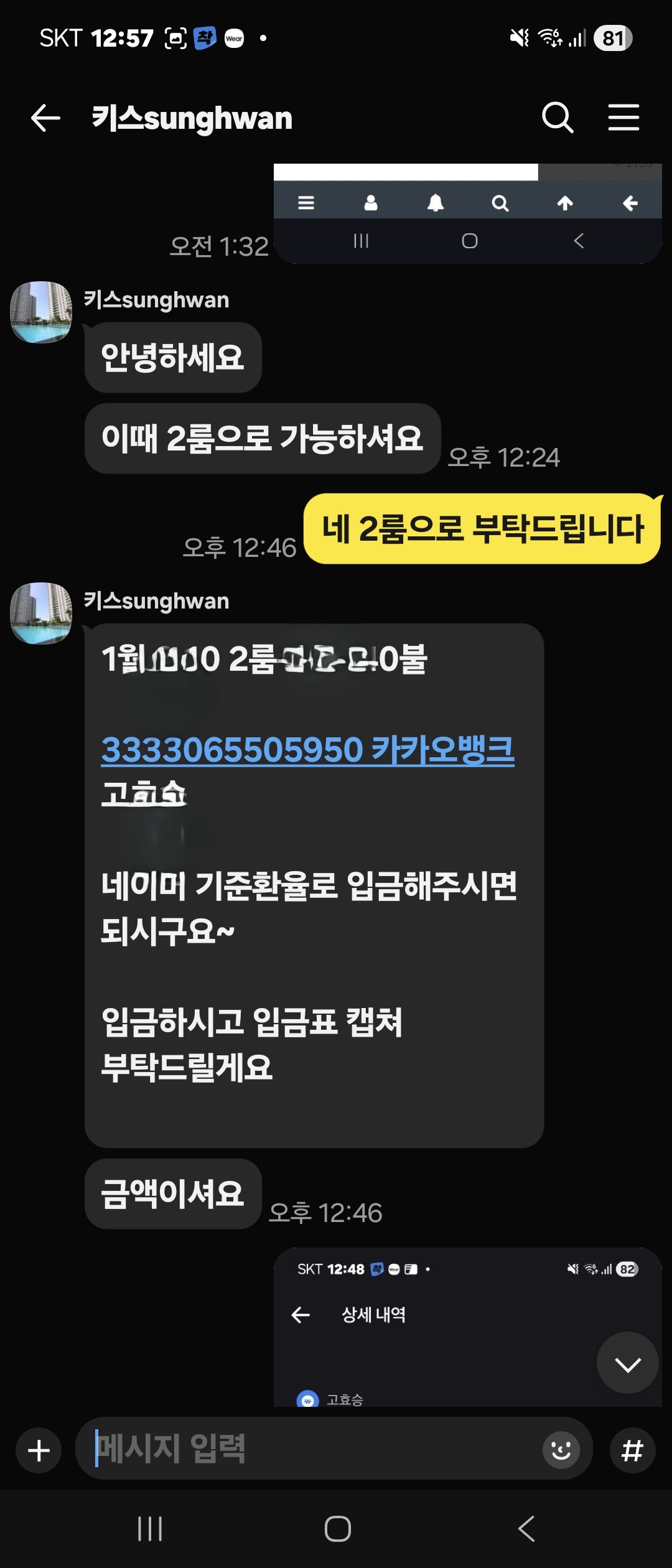Screen dimensions: 672x1568
Task: Focus the 메시지 입력 text field
Action: click(311, 1449)
